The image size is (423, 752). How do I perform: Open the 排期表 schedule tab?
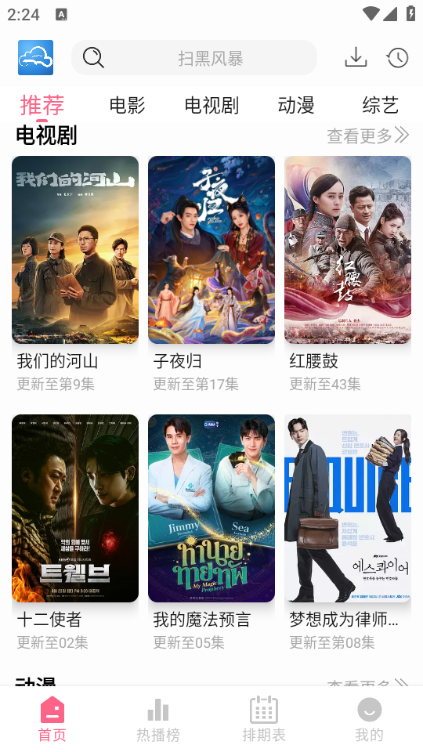(x=264, y=719)
